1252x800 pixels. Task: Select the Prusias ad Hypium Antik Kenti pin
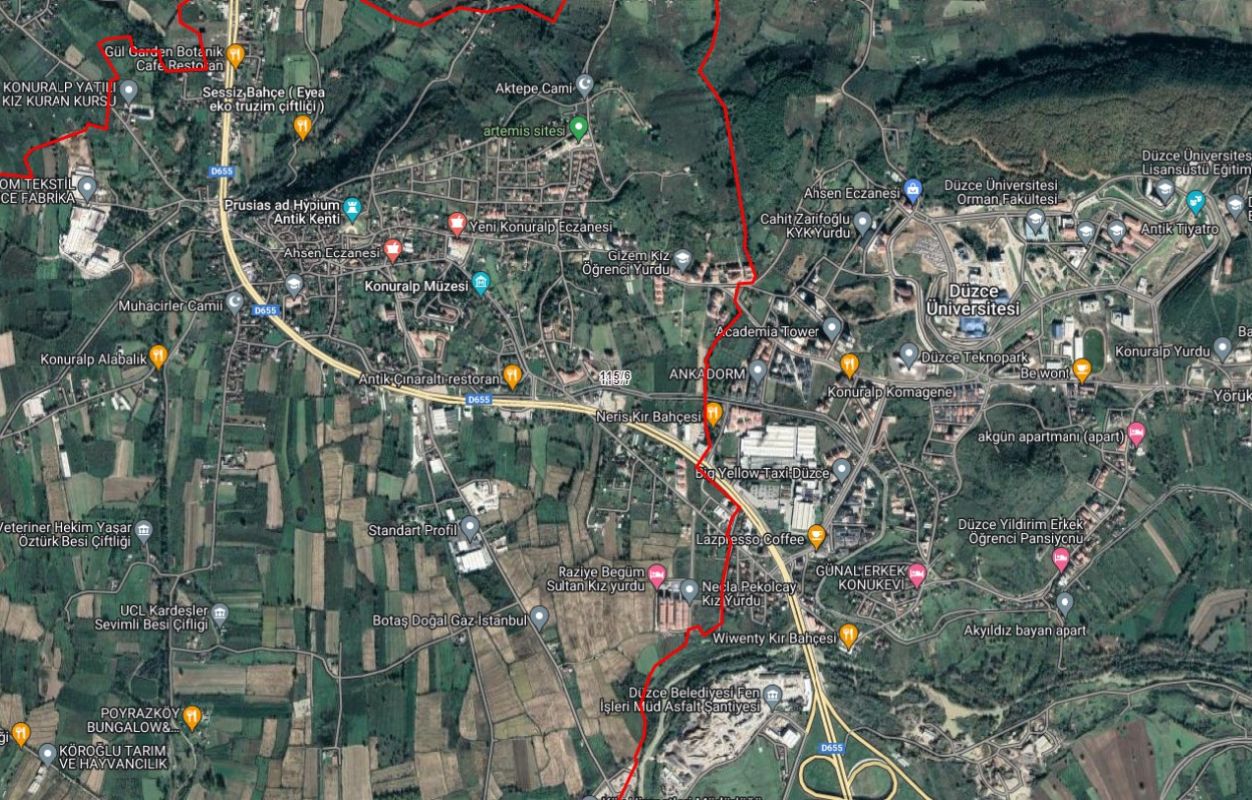pos(352,209)
